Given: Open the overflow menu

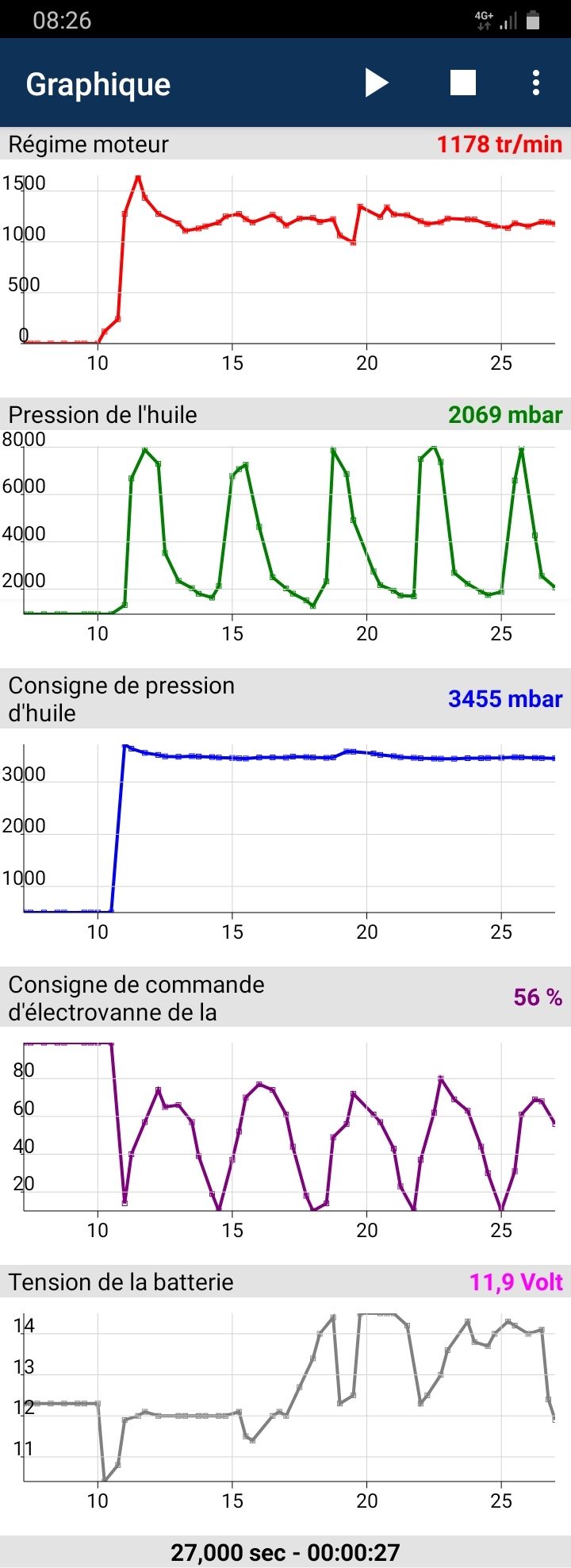Looking at the screenshot, I should coord(536,83).
